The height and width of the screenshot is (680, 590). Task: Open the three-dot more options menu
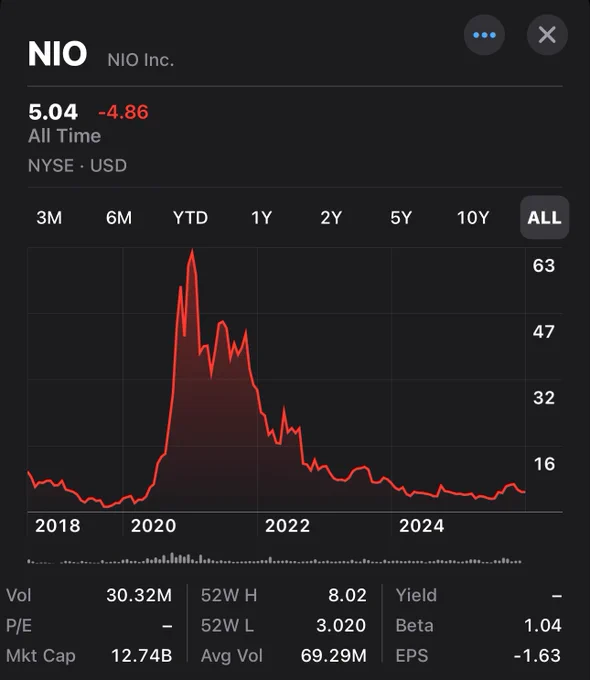coord(484,35)
